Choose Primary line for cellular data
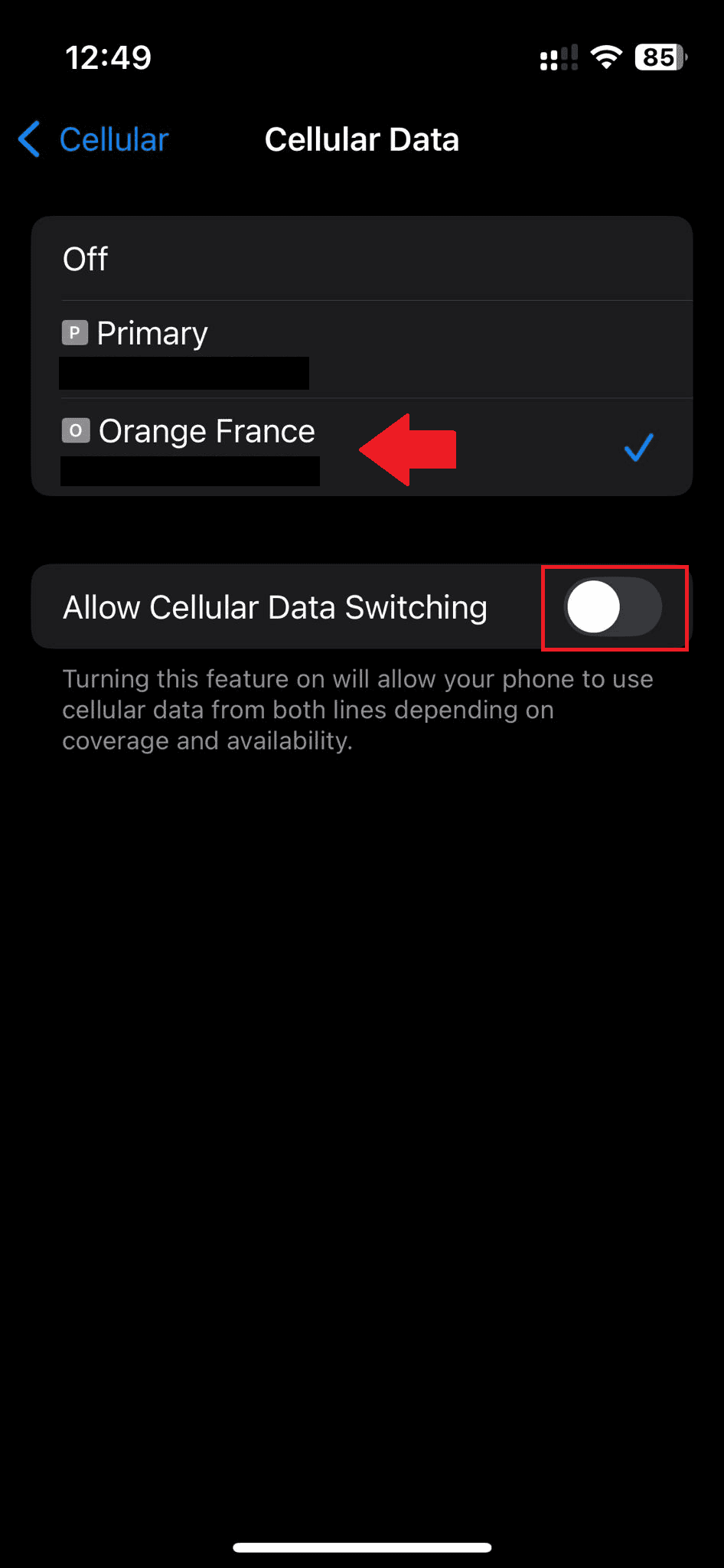The image size is (724, 1568). [361, 348]
